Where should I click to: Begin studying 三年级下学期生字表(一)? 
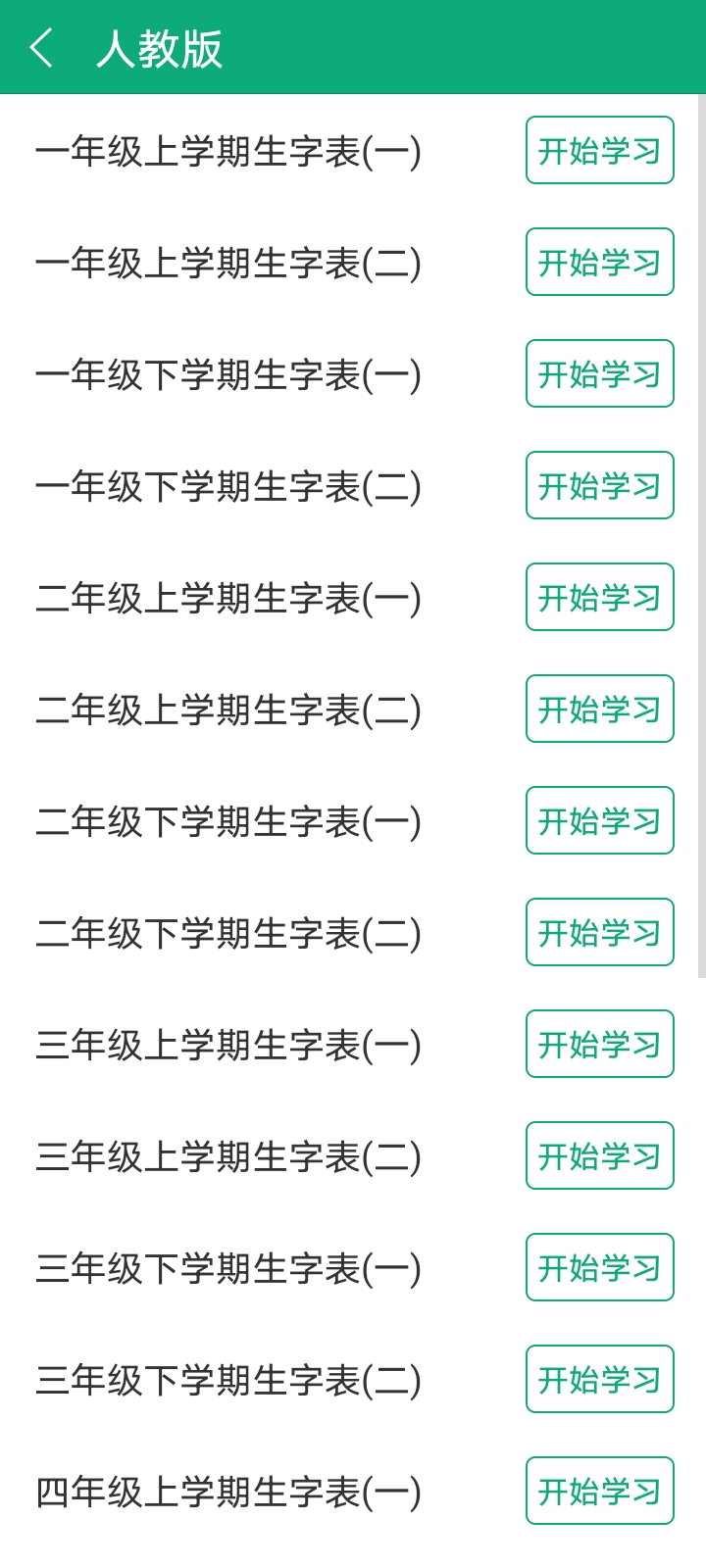600,1267
